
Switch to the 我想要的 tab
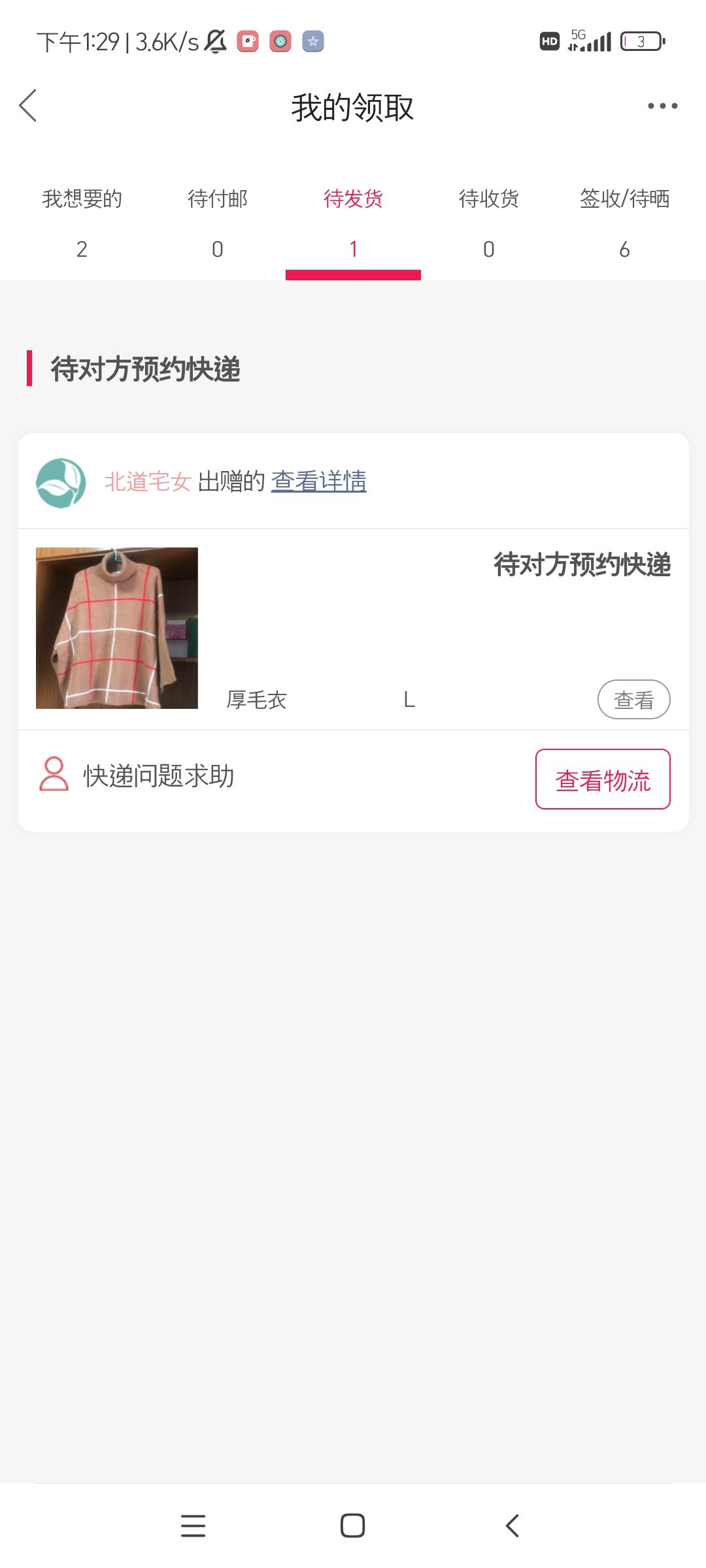(82, 222)
